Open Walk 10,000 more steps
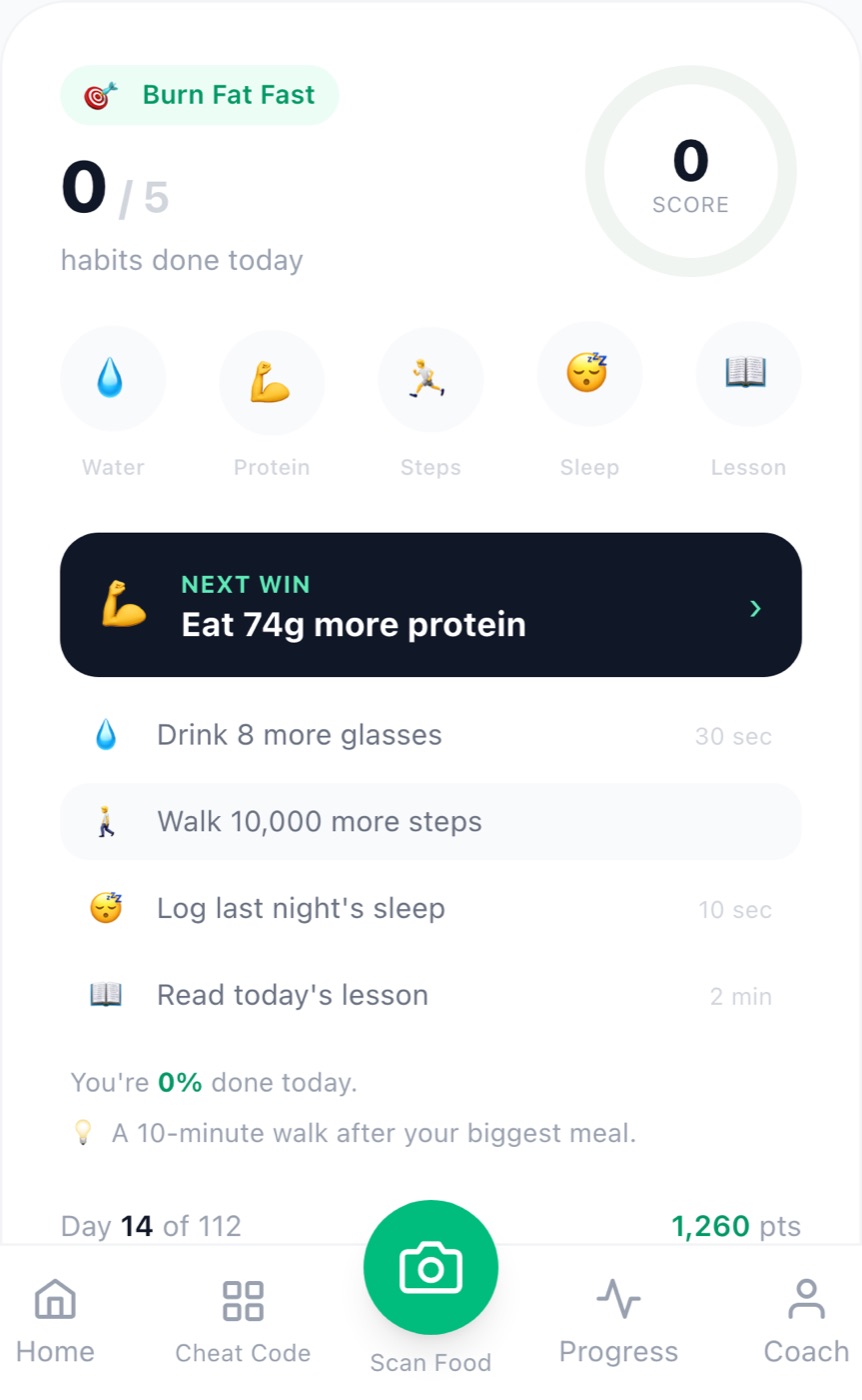The image size is (862, 1400). (x=431, y=822)
